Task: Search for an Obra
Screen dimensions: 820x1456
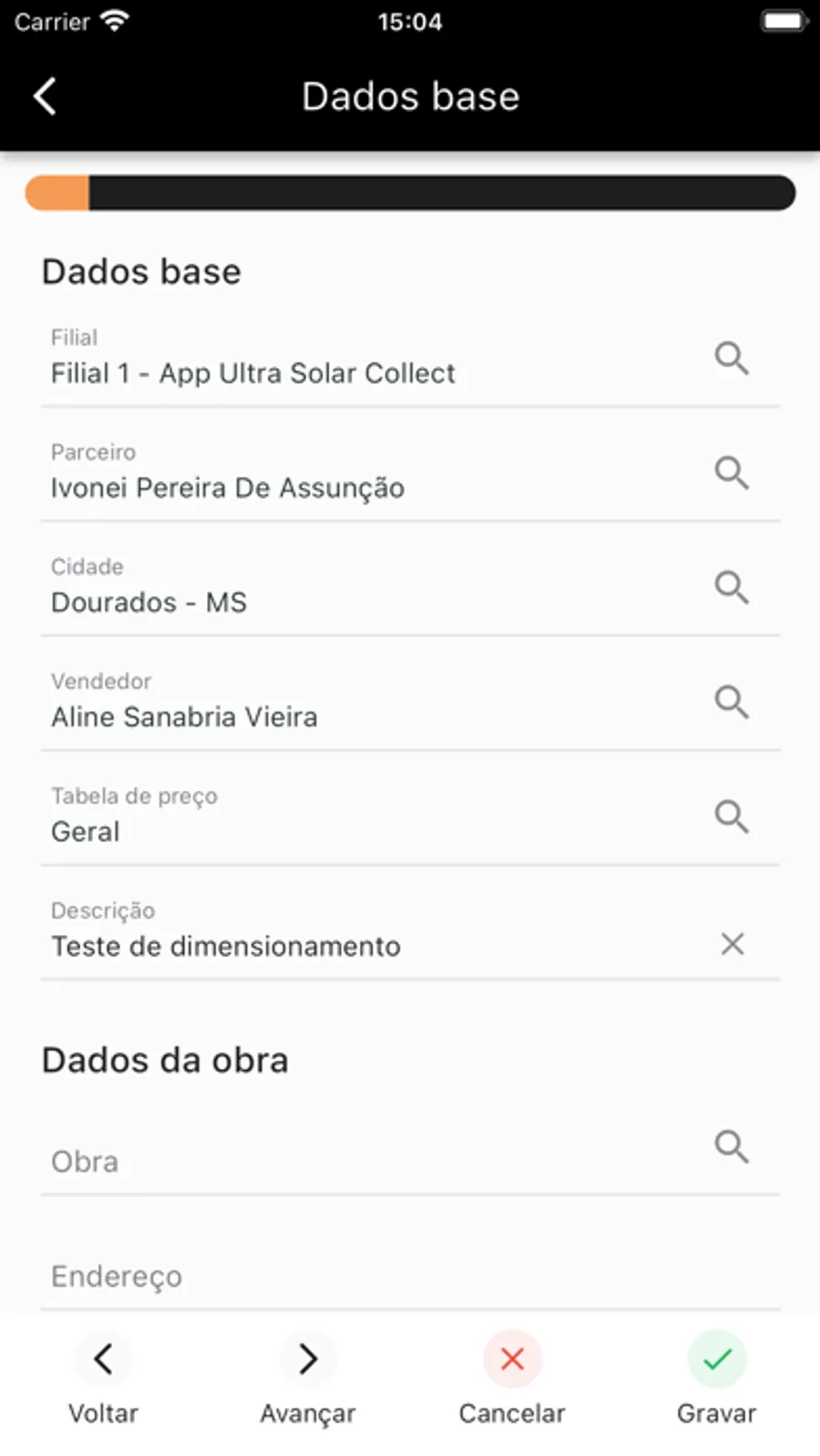Action: click(731, 1146)
